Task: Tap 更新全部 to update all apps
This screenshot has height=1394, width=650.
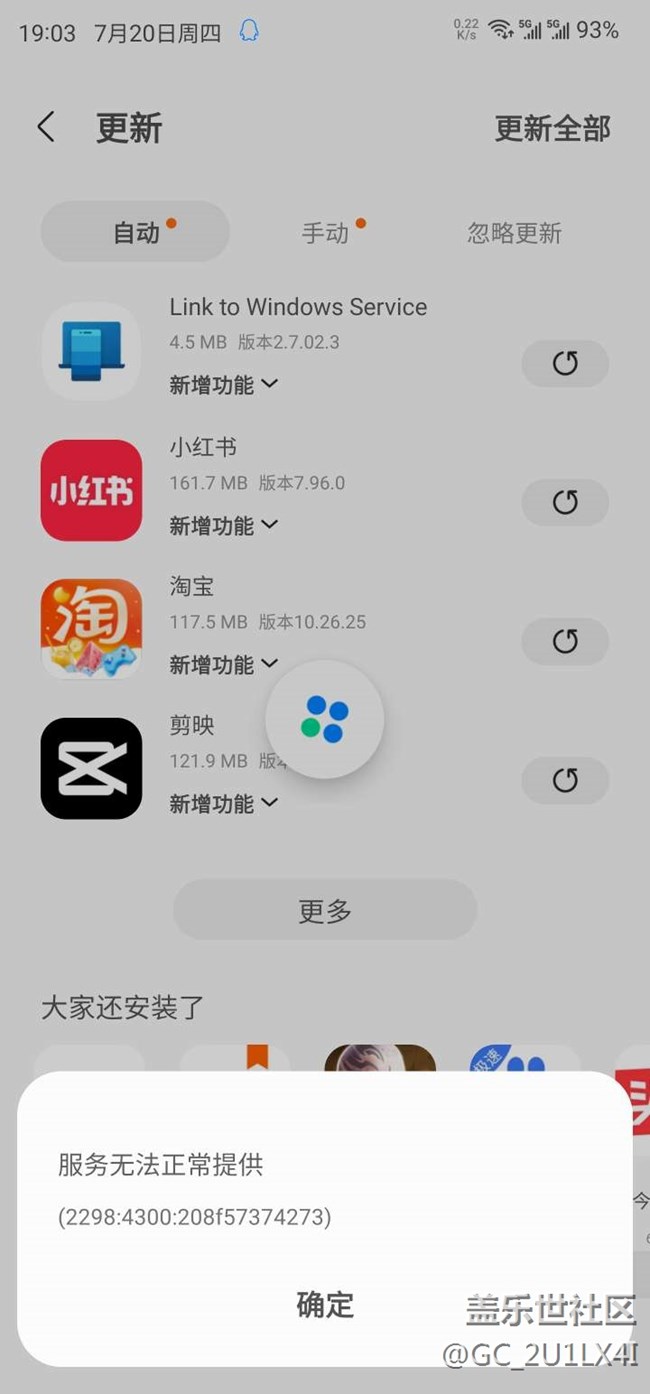Action: 552,128
